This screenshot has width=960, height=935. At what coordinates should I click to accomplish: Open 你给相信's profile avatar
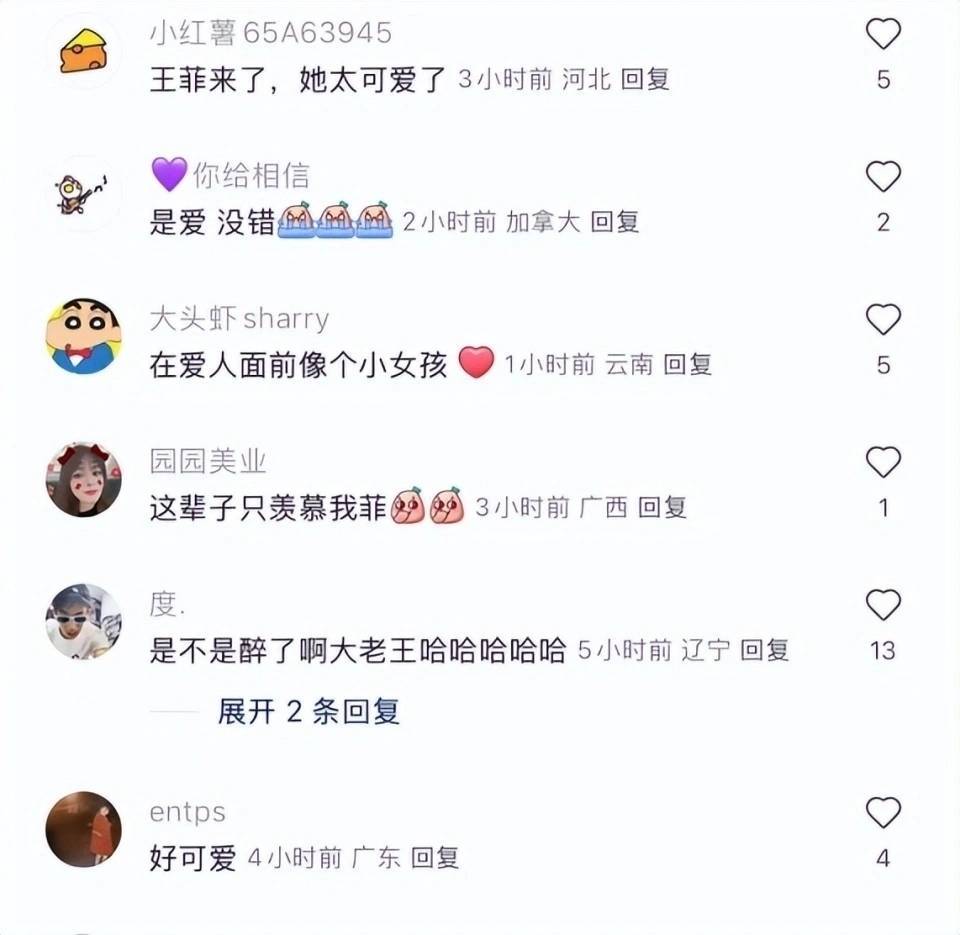(x=83, y=194)
